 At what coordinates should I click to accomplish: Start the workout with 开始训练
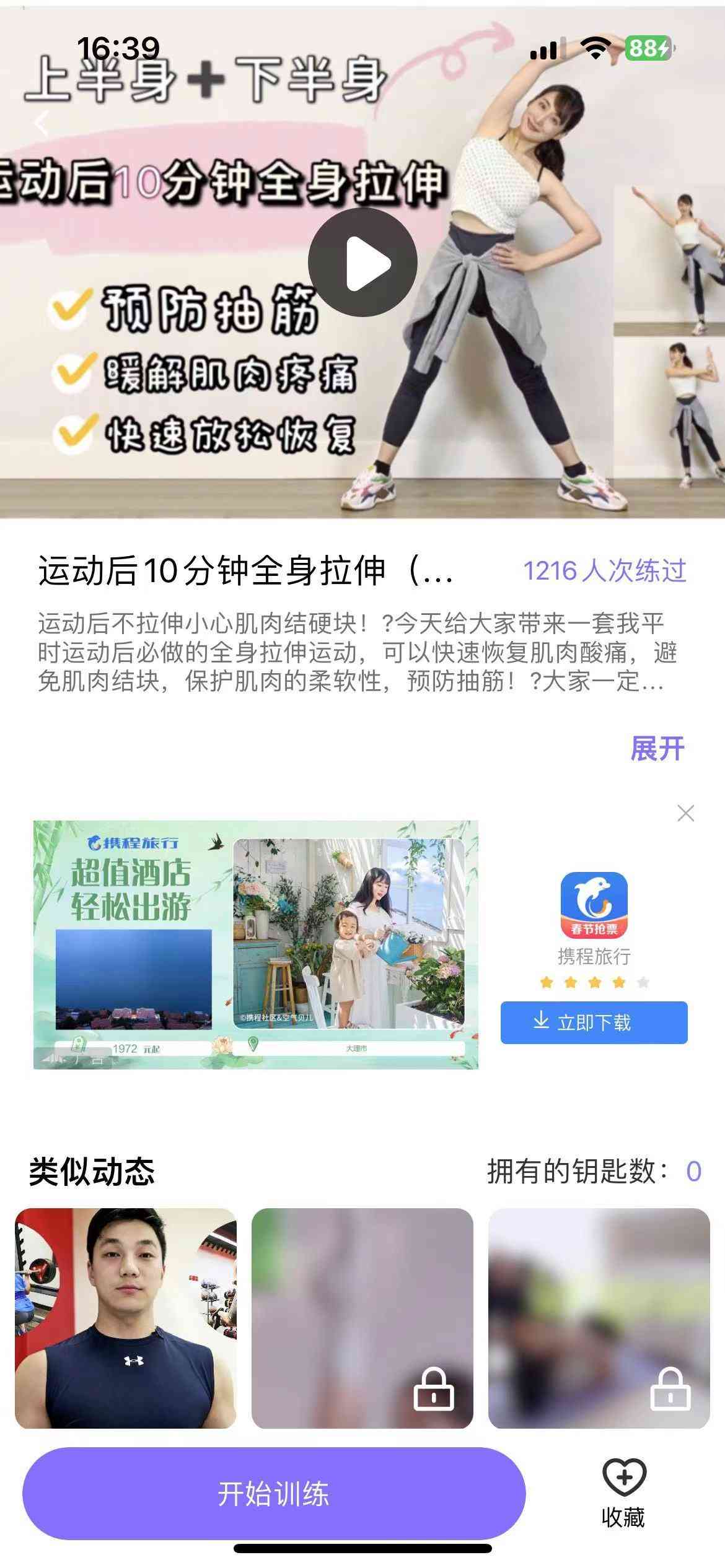[x=274, y=1494]
